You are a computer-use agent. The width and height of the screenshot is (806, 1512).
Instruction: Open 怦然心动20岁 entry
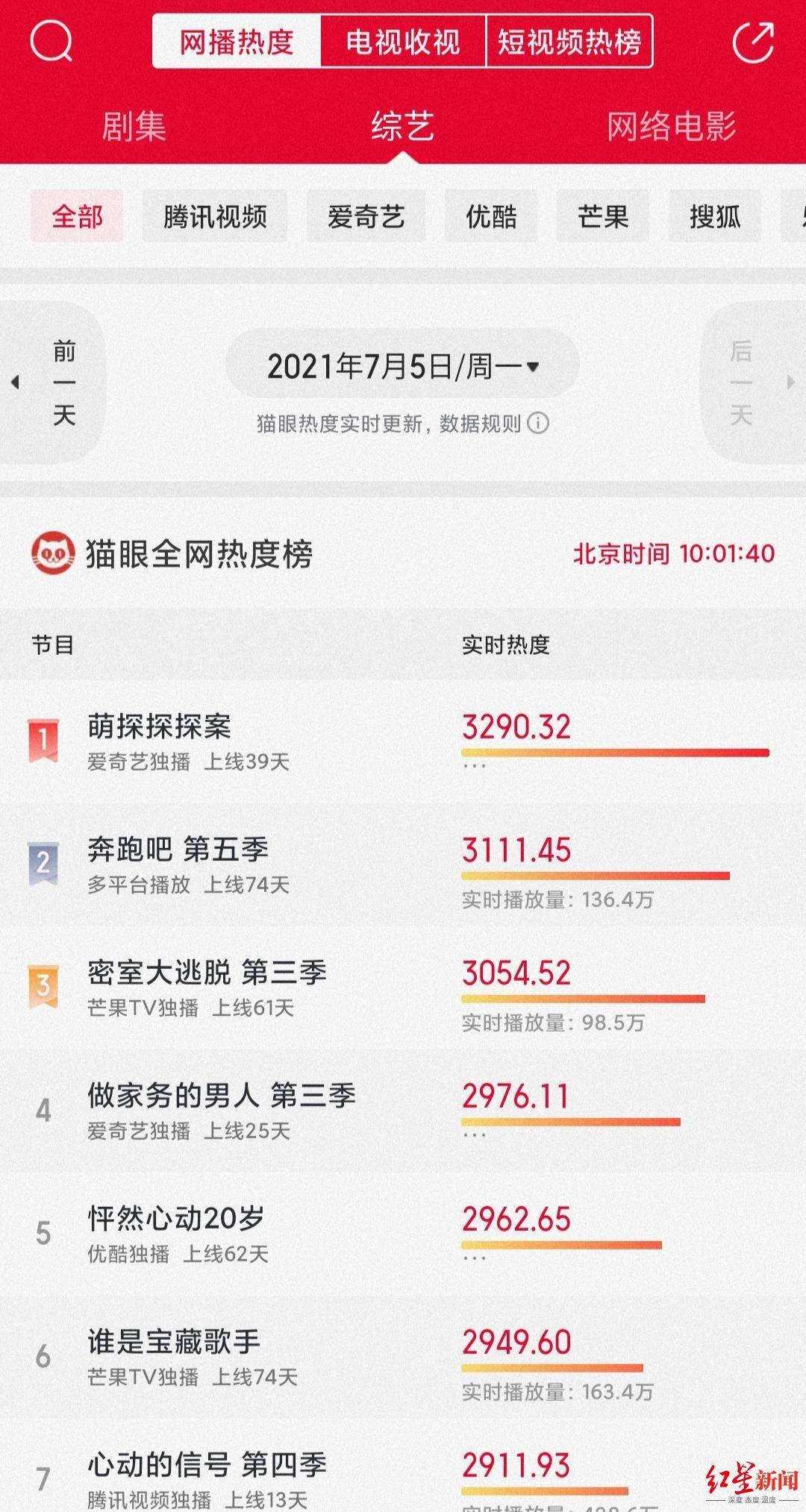pos(403,1234)
